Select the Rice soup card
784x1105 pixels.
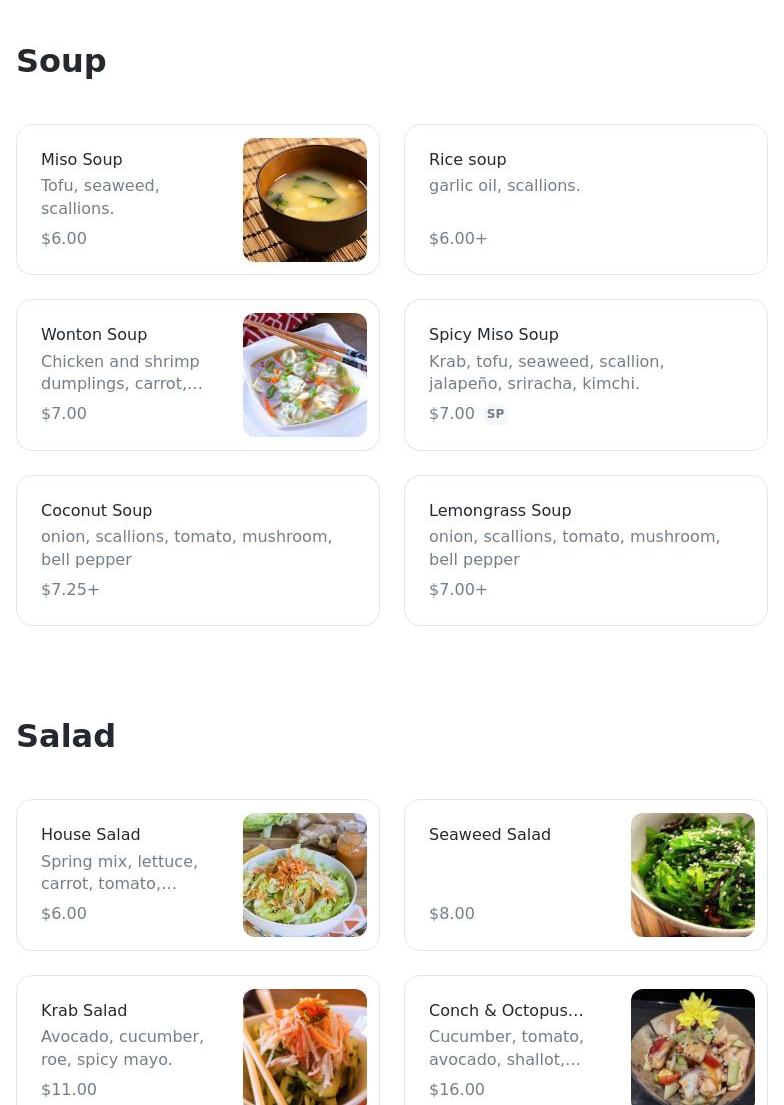[x=585, y=200]
